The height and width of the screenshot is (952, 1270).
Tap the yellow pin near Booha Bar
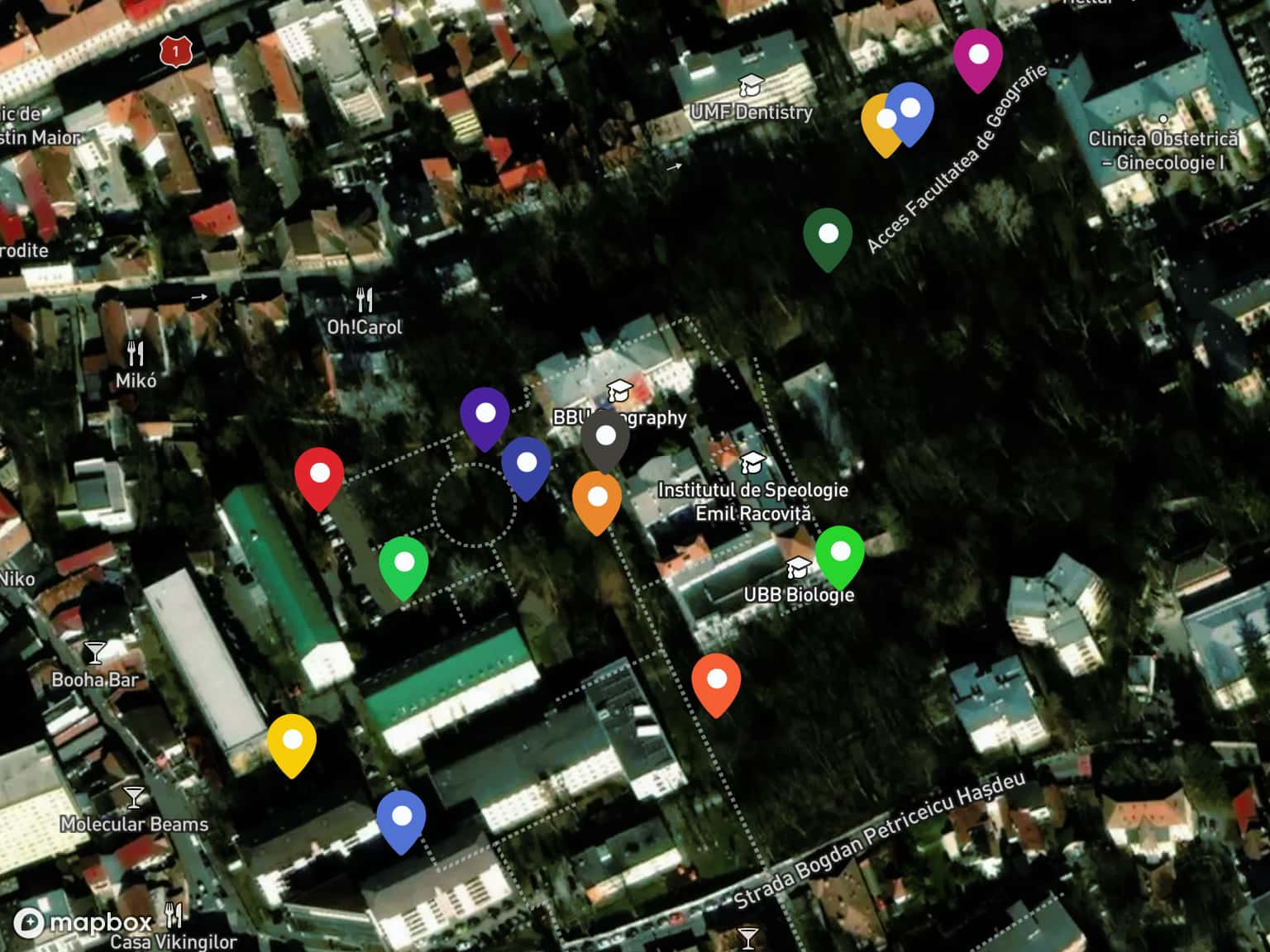pos(291,741)
